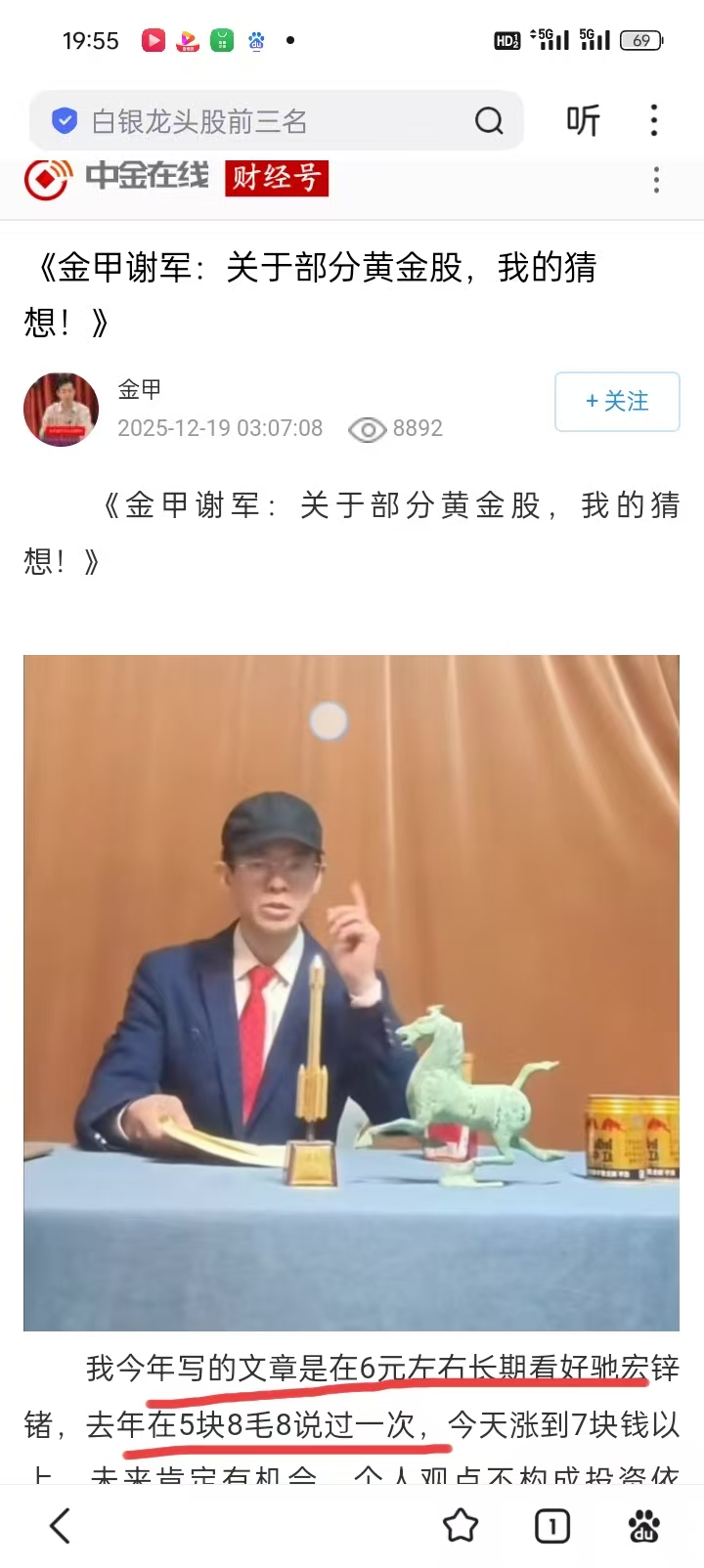This screenshot has width=704, height=1568.
Task: Open 金甲's author avatar
Action: tap(62, 410)
